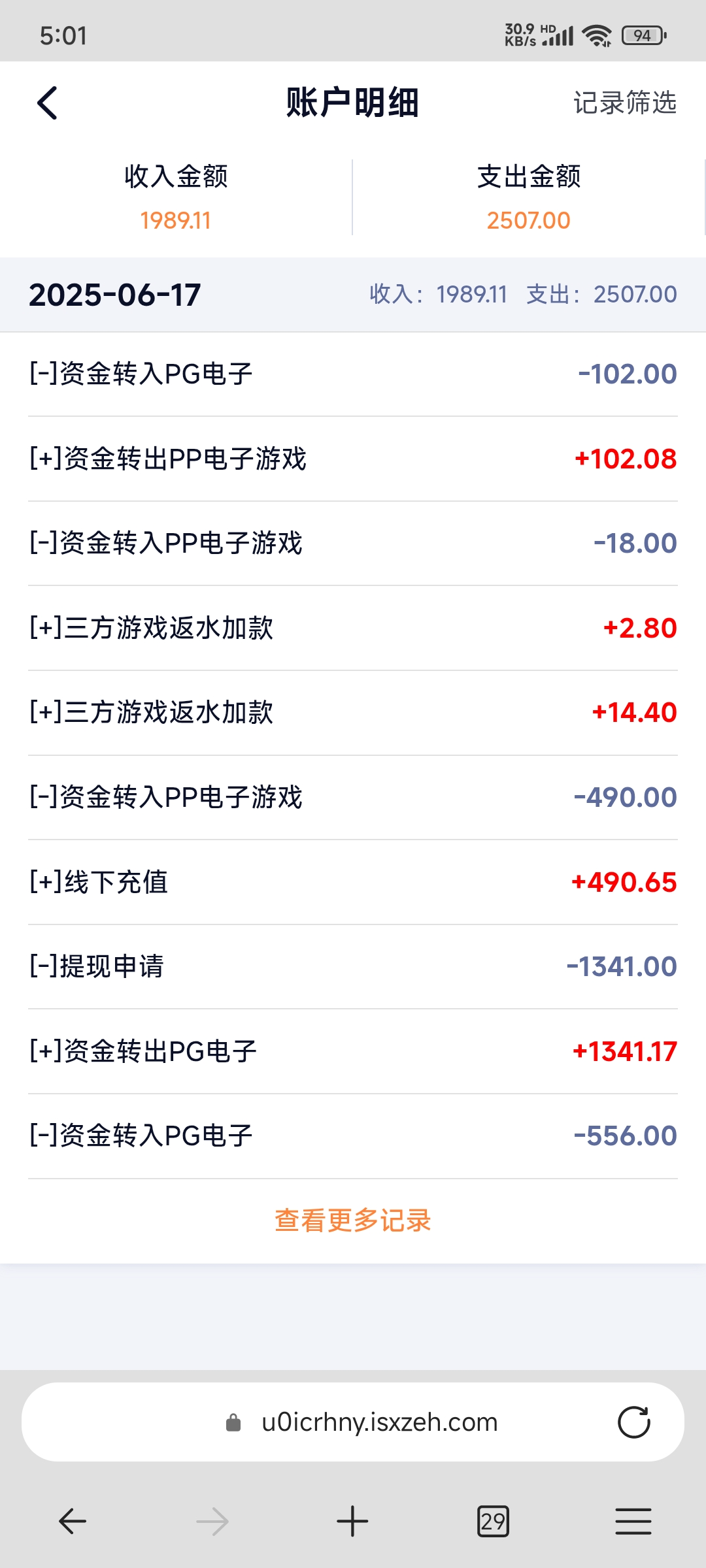The height and width of the screenshot is (1568, 706).
Task: Reload the page with refresh icon
Action: coord(633,1422)
